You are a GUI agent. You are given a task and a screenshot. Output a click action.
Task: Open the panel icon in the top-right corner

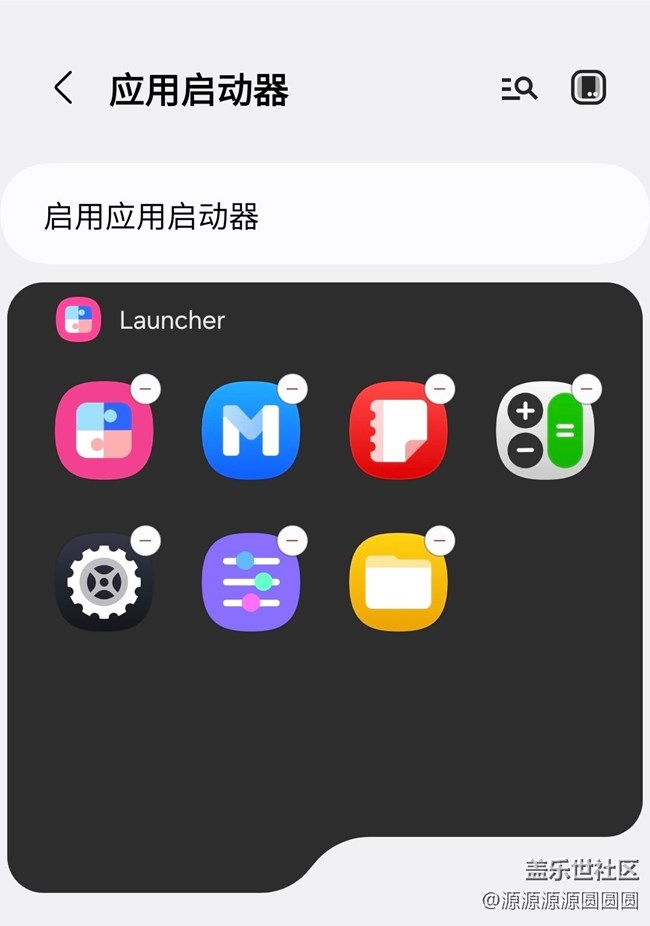click(589, 89)
